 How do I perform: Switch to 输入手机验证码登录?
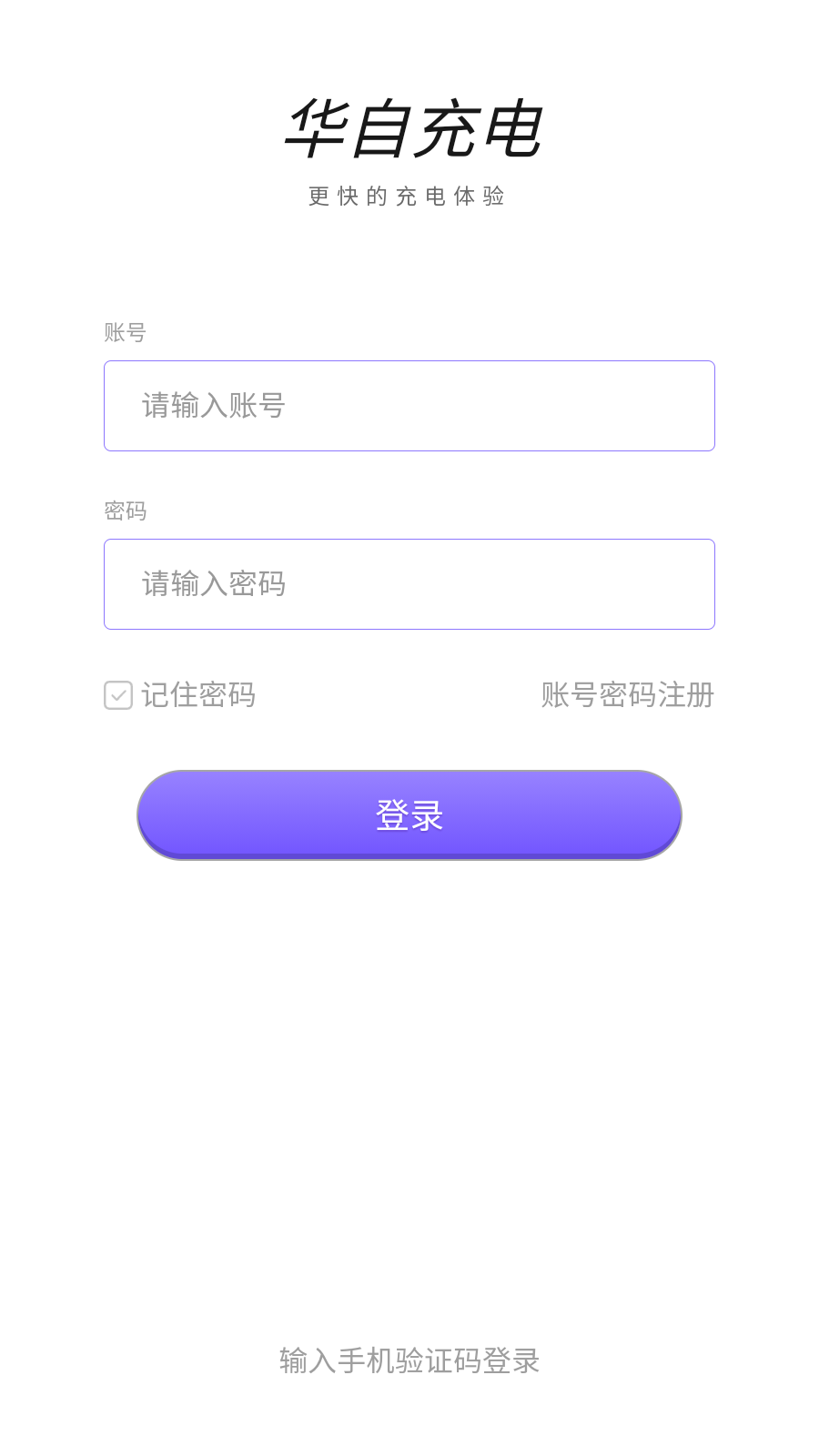coord(409,1360)
